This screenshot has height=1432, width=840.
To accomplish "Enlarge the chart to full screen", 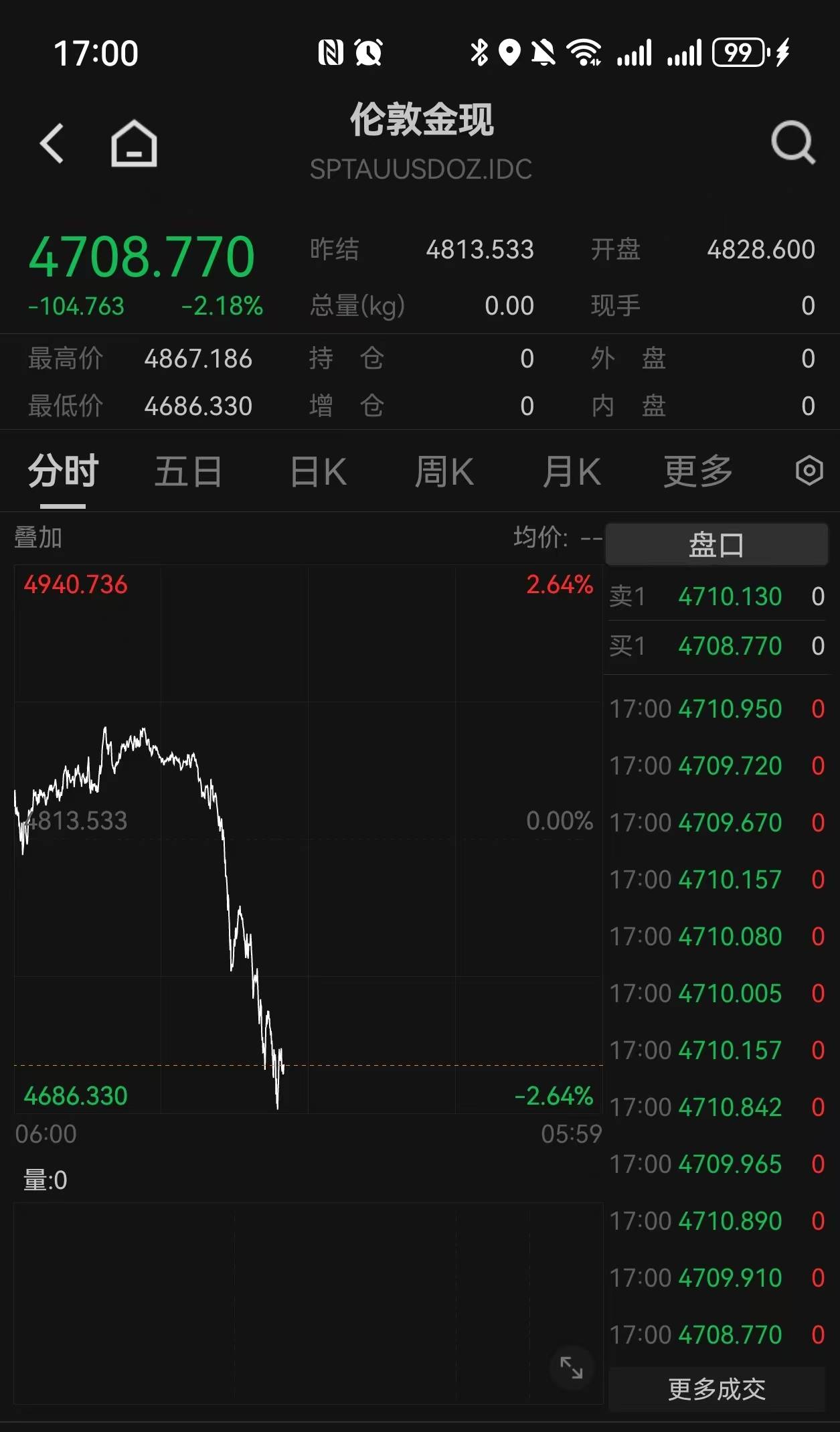I will pos(571,1368).
